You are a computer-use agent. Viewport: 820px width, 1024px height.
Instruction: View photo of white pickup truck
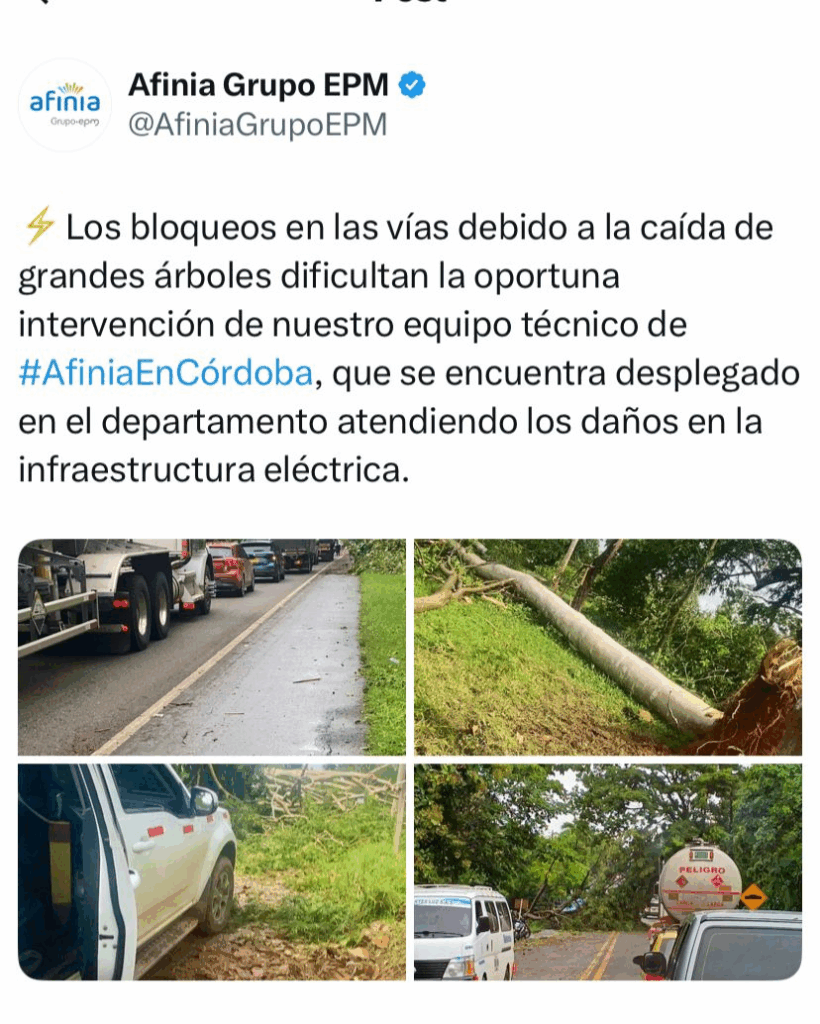click(x=212, y=872)
